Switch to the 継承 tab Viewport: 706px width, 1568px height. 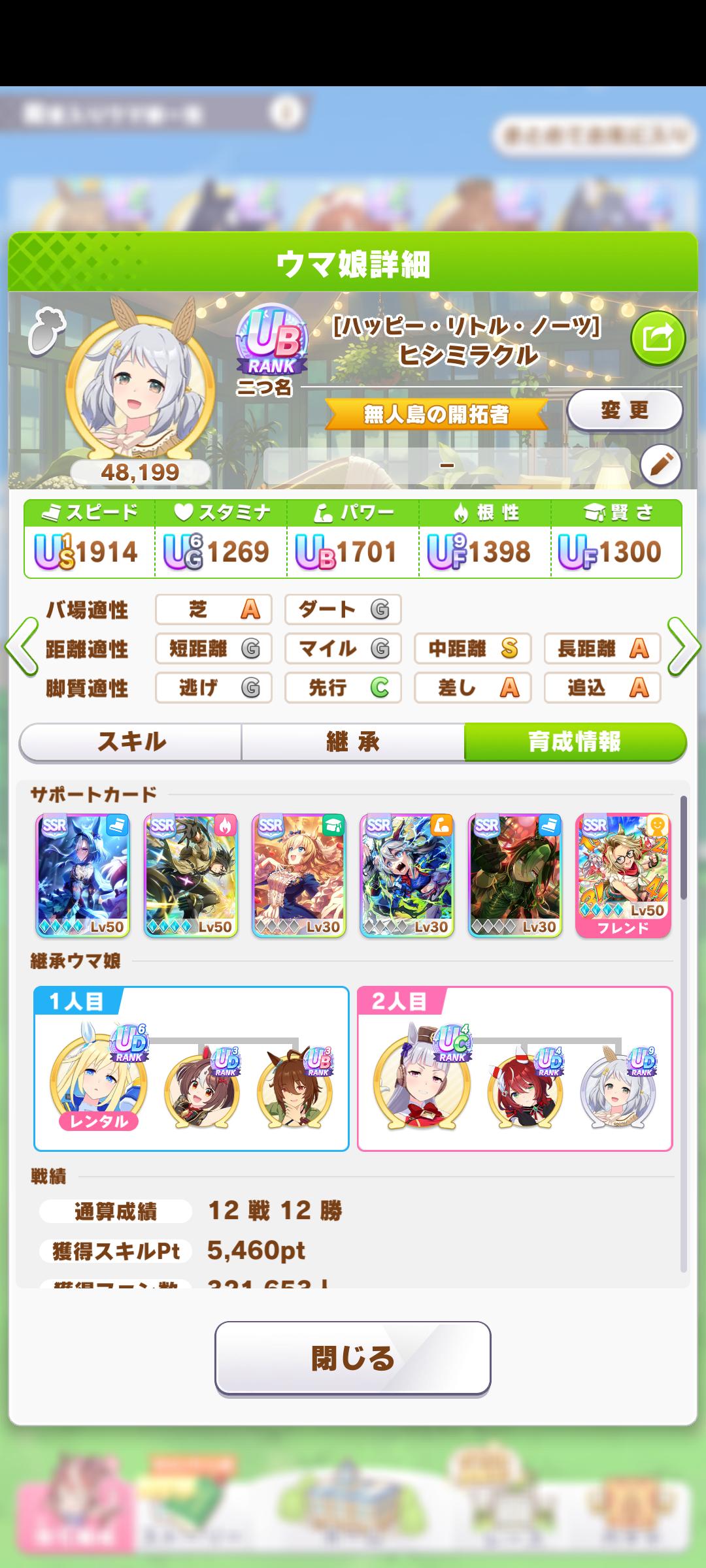coord(353,742)
